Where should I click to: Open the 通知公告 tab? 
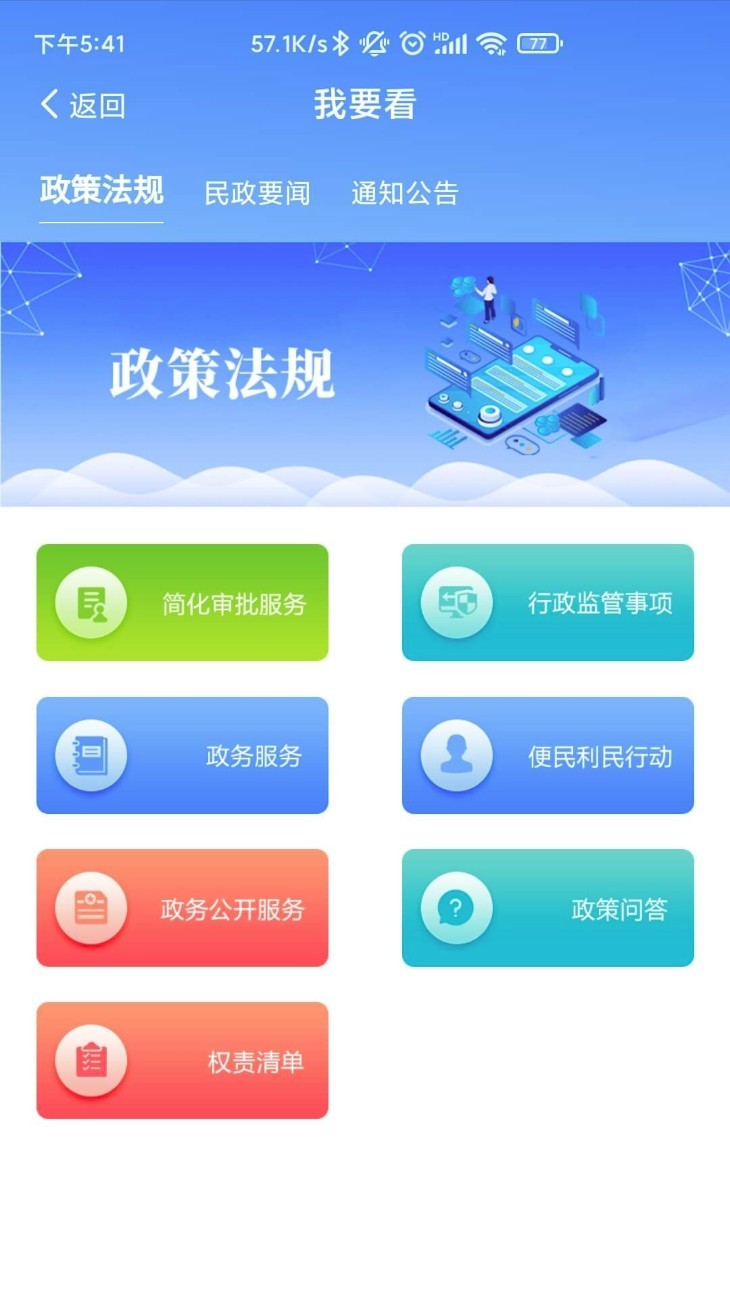coord(404,193)
